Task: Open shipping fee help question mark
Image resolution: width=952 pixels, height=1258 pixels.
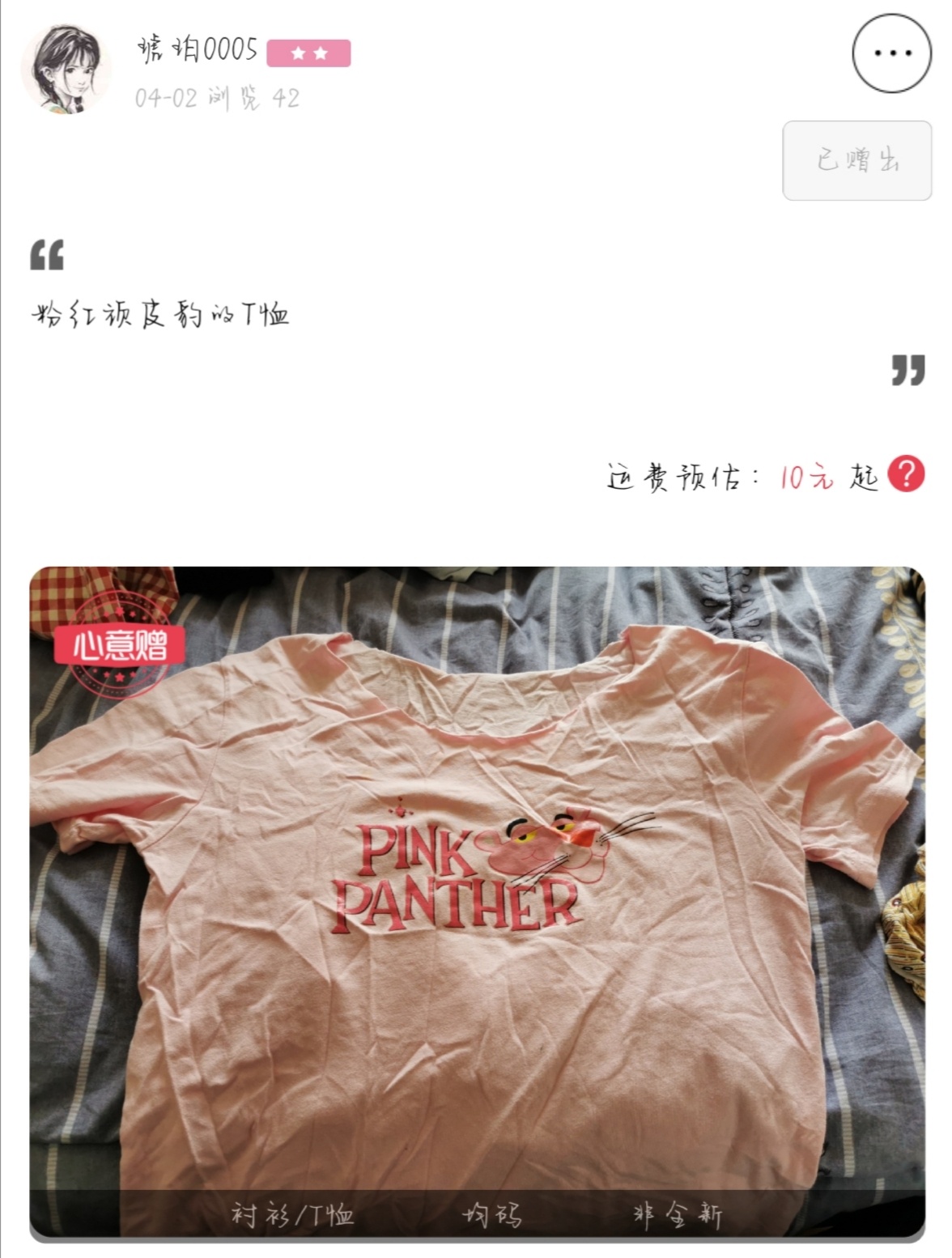Action: tap(906, 474)
